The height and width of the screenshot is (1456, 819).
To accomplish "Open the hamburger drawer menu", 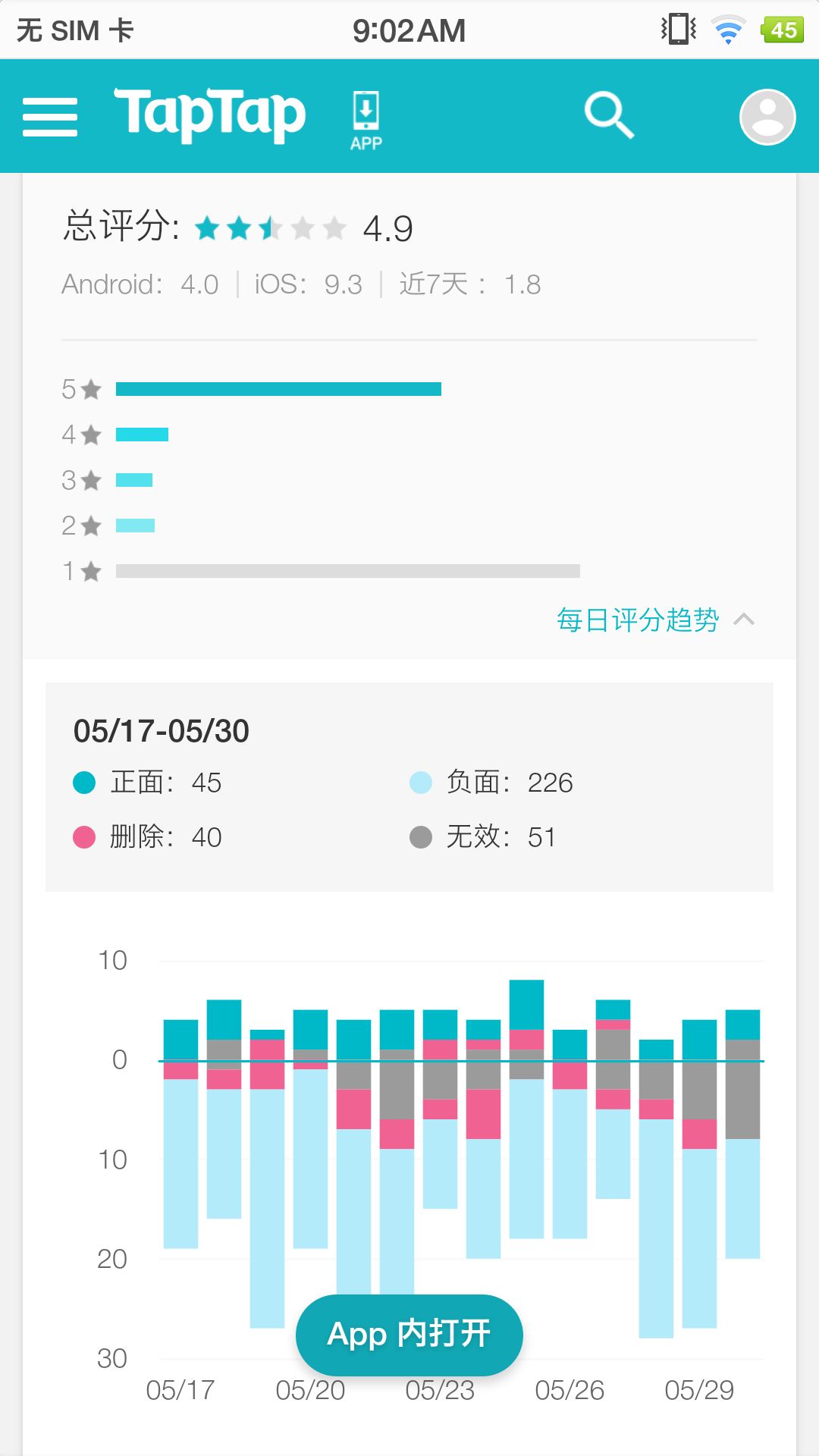I will [50, 117].
